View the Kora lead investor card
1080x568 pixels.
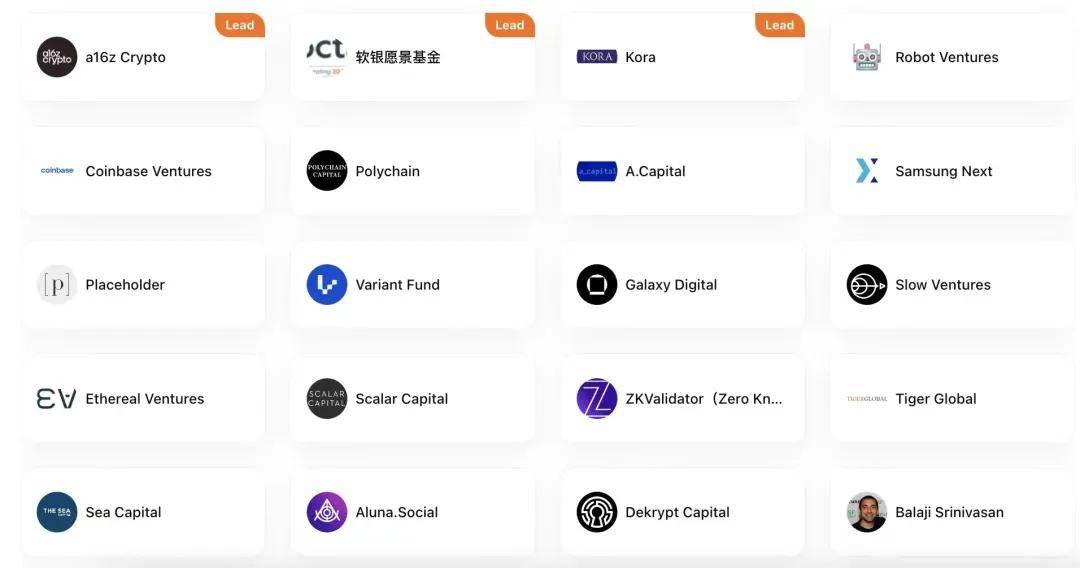pos(682,57)
